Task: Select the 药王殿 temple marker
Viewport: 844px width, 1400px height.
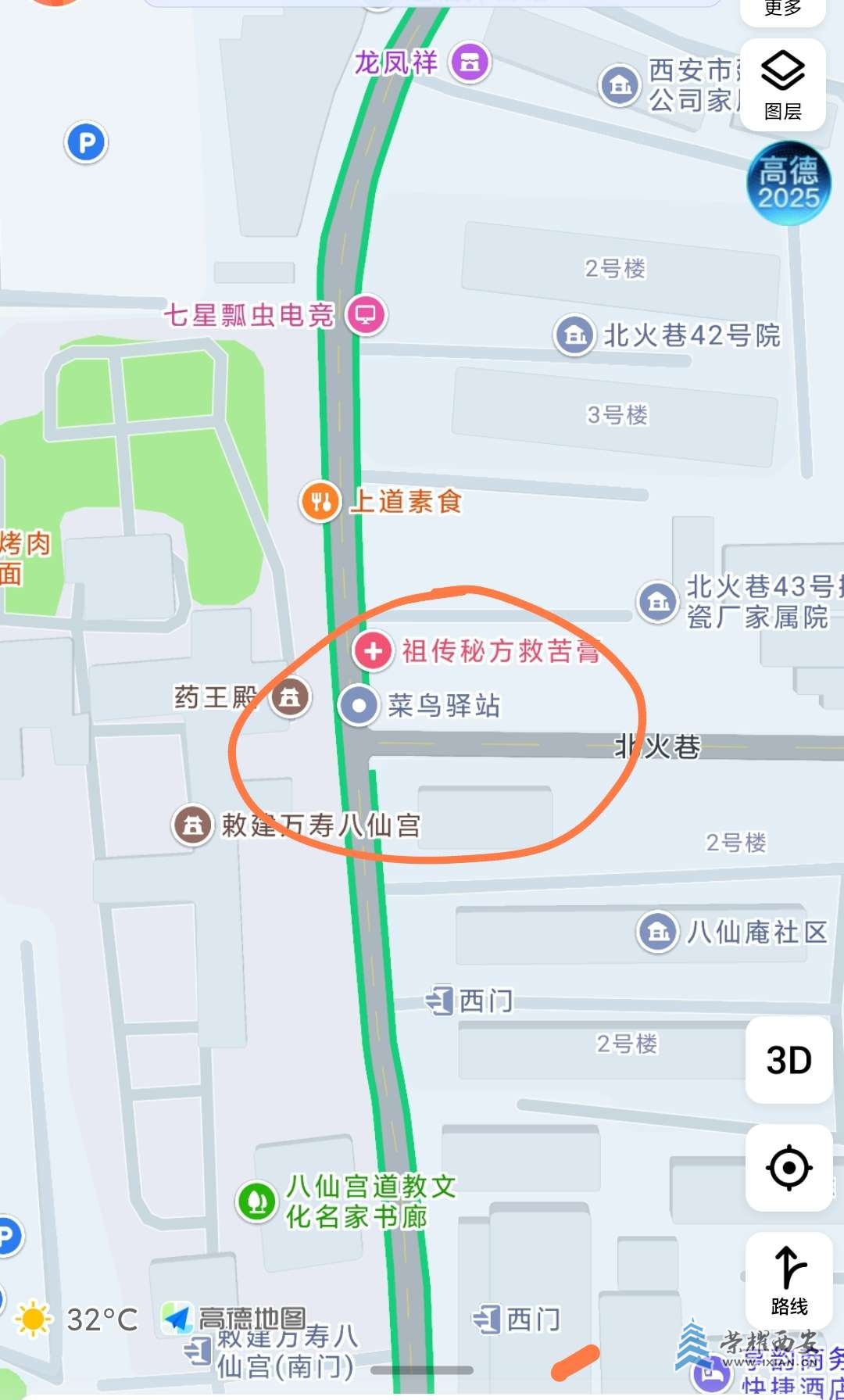Action: coord(290,696)
